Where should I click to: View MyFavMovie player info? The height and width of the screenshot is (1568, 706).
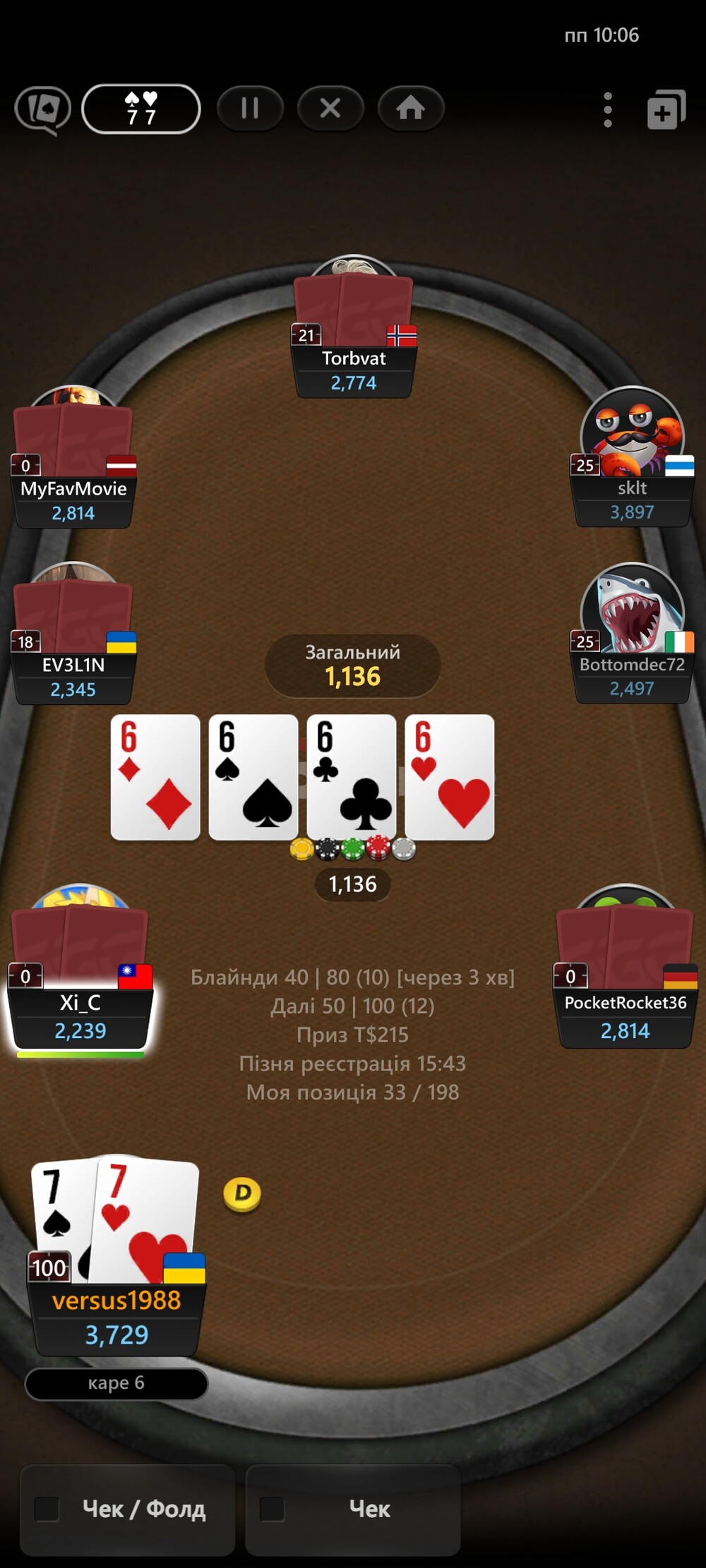[x=73, y=457]
